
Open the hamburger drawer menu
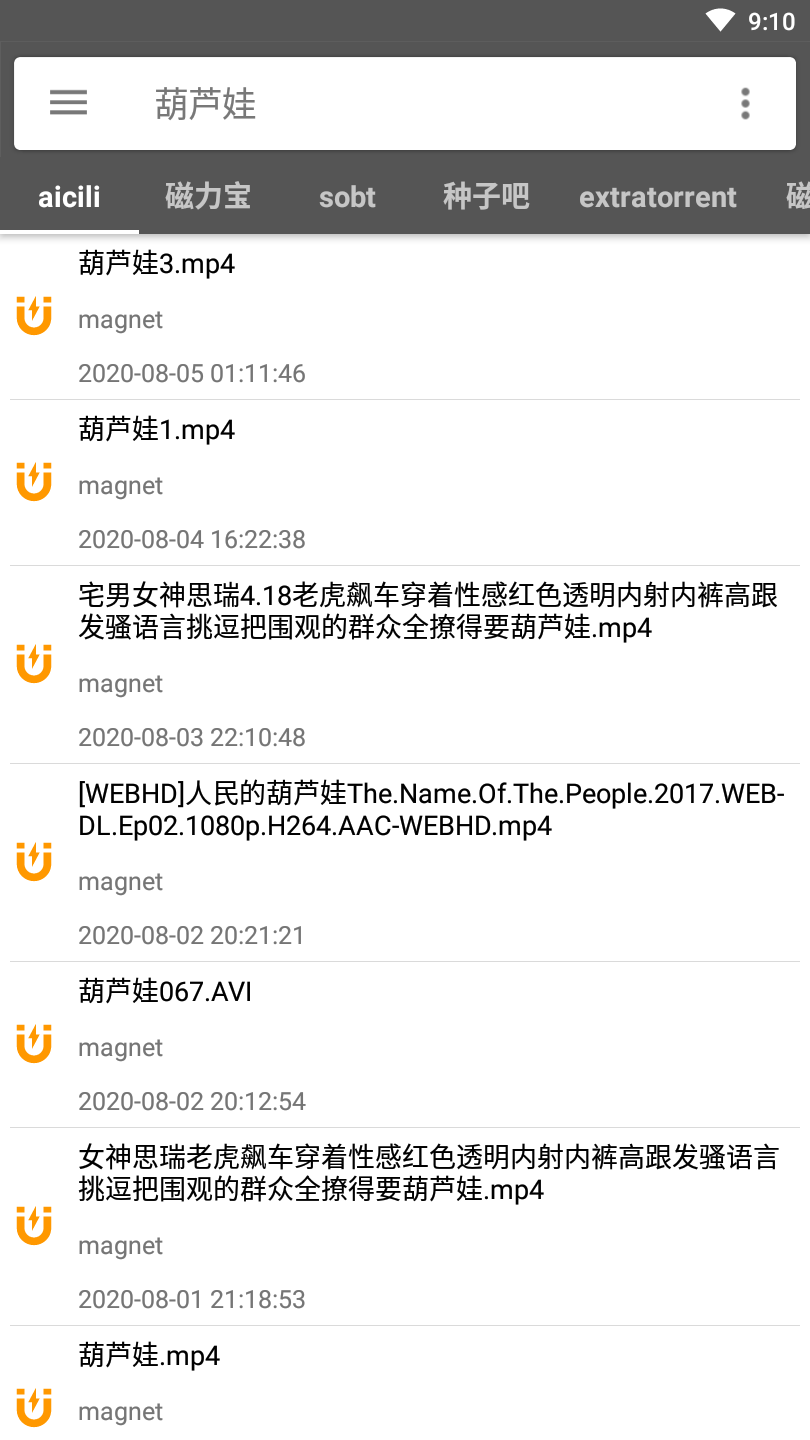(x=68, y=103)
